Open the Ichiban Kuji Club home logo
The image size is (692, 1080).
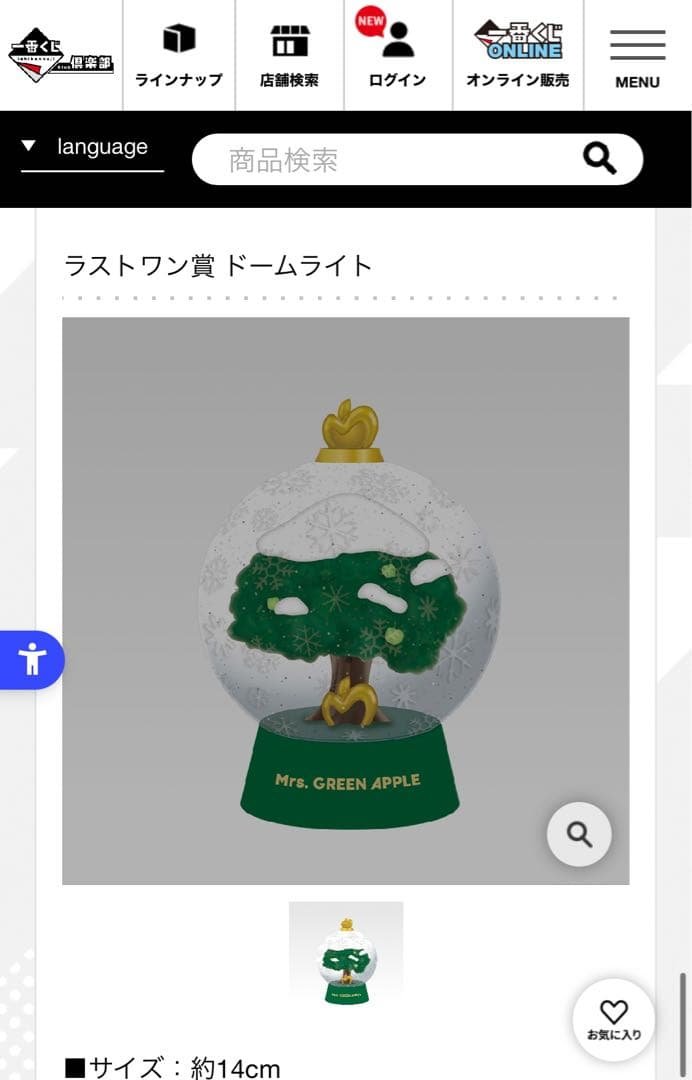point(61,54)
